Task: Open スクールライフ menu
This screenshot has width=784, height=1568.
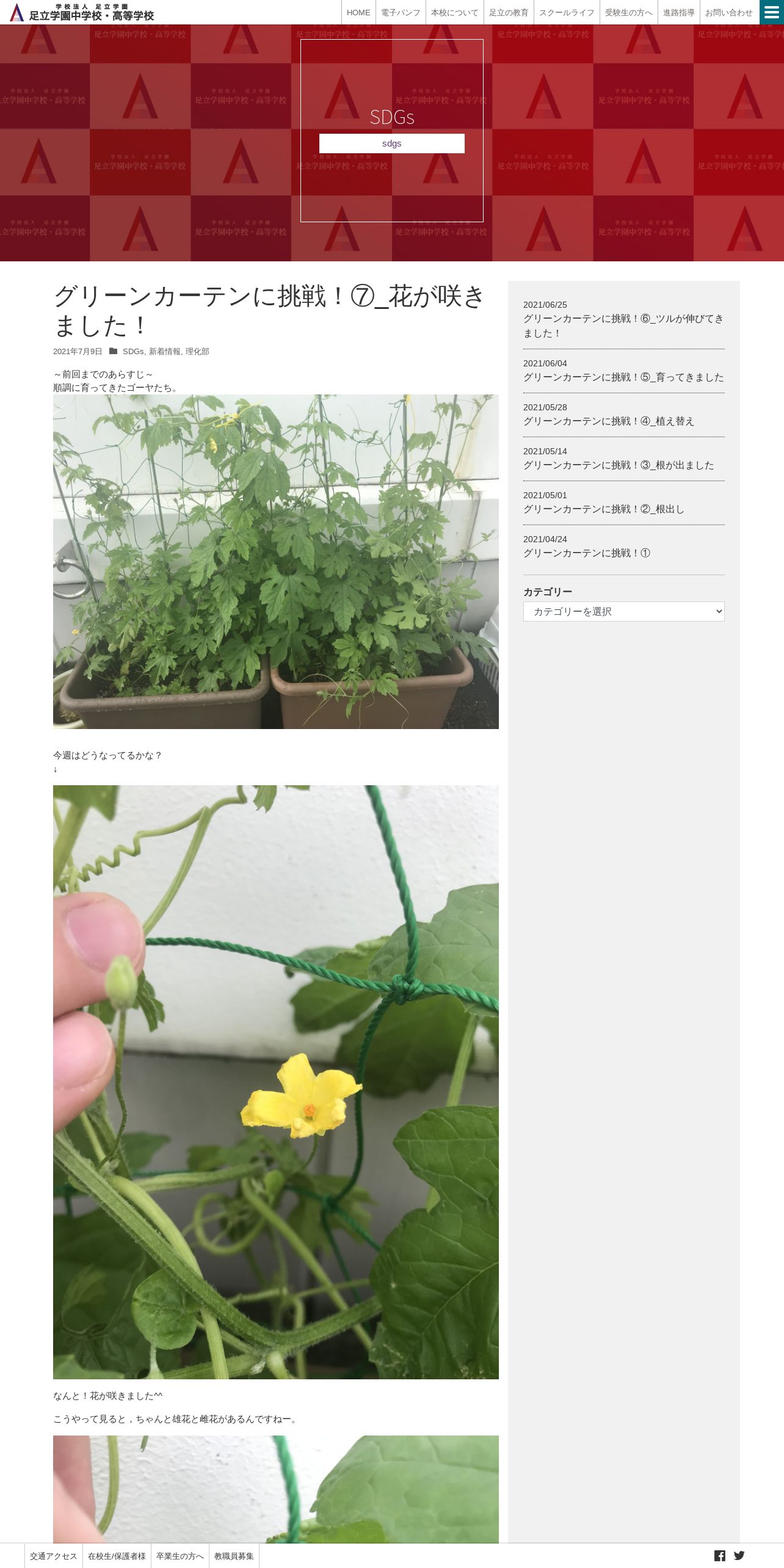Action: pos(567,13)
